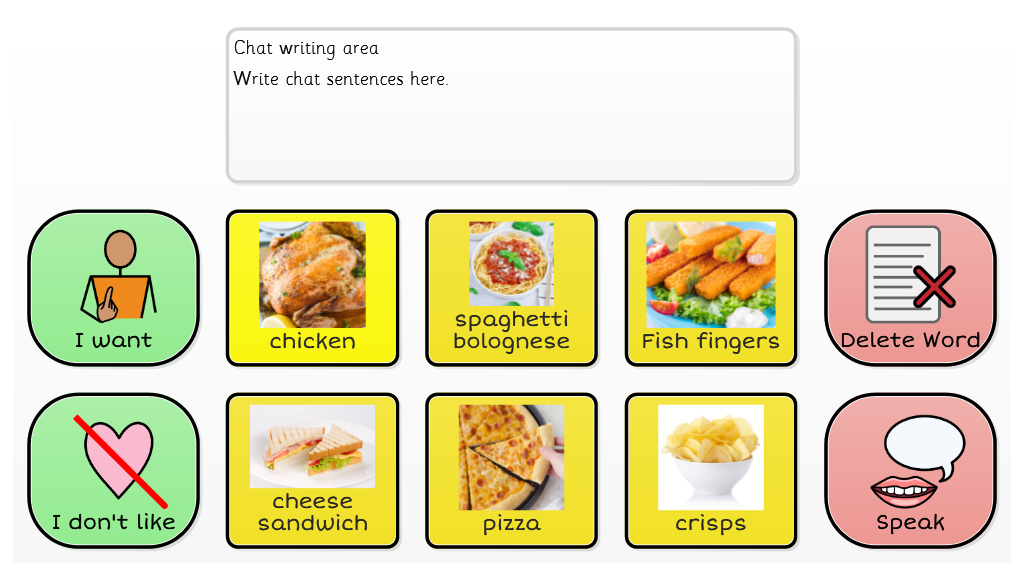Tap the crisps tile
Image resolution: width=1024 pixels, height=576 pixels.
click(710, 470)
